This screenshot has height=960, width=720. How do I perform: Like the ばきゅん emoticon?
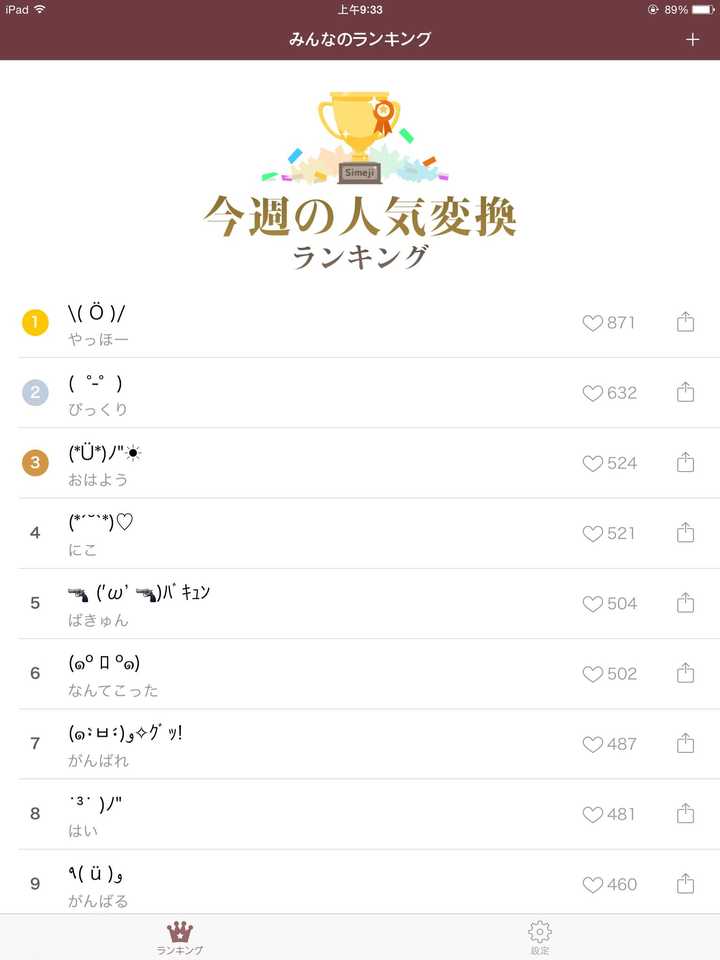coord(594,603)
